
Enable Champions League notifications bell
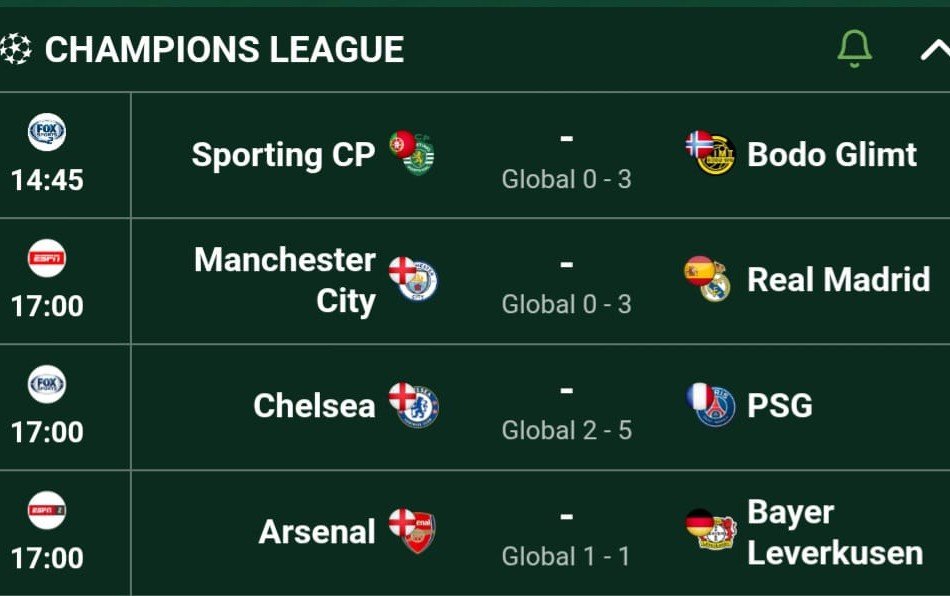click(x=854, y=48)
